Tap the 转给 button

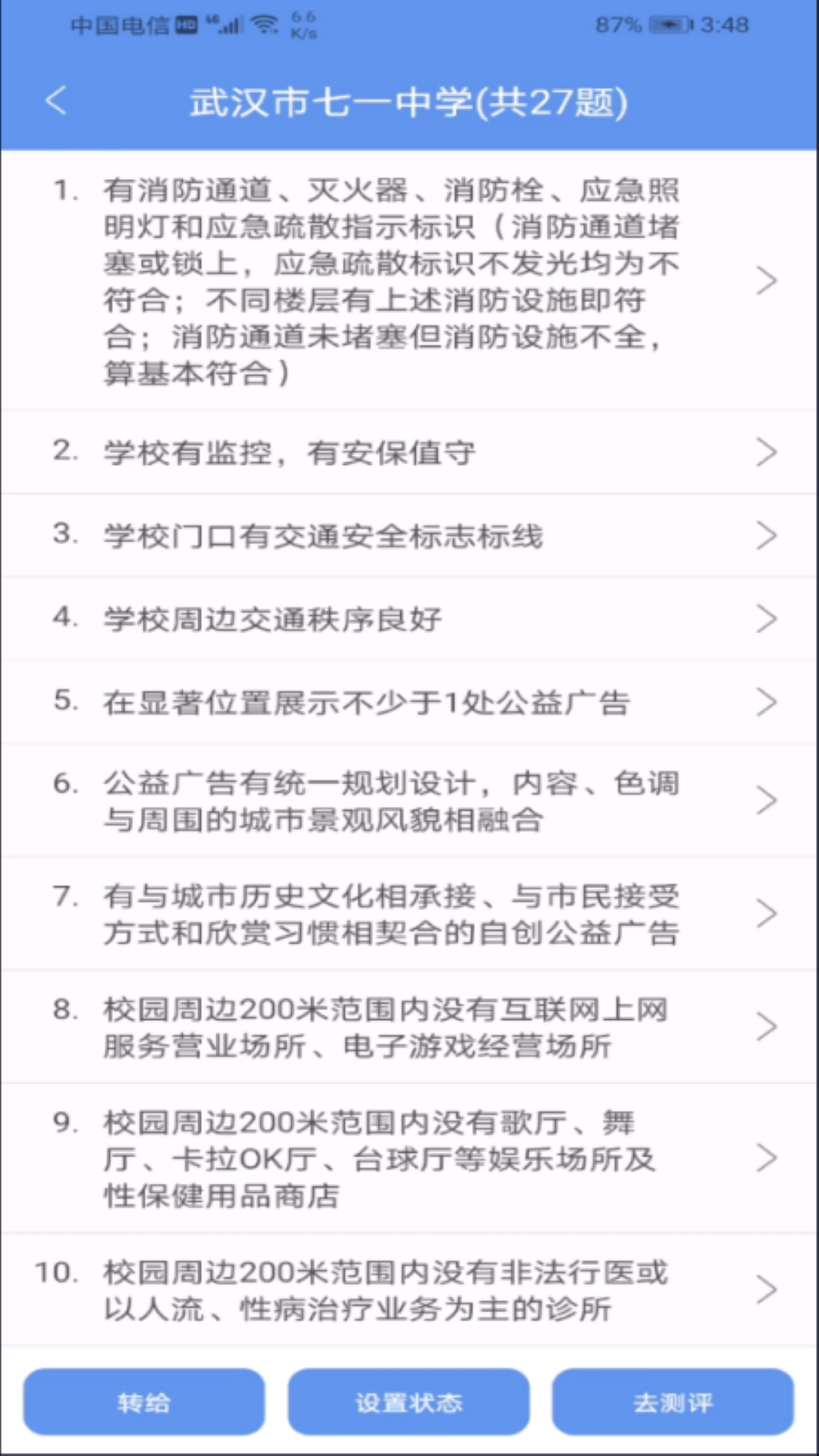tap(144, 1402)
